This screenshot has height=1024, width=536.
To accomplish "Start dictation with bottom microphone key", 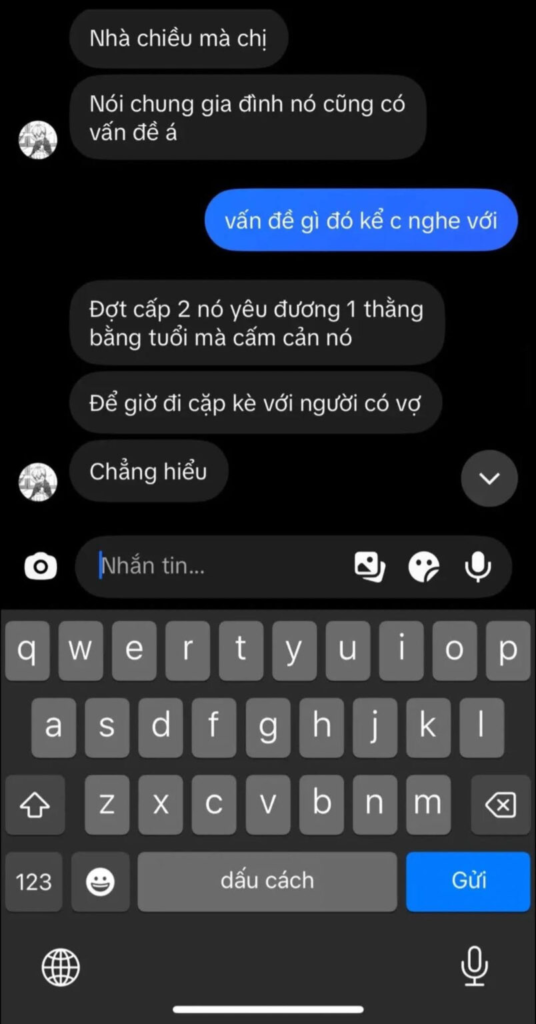I will coord(475,967).
